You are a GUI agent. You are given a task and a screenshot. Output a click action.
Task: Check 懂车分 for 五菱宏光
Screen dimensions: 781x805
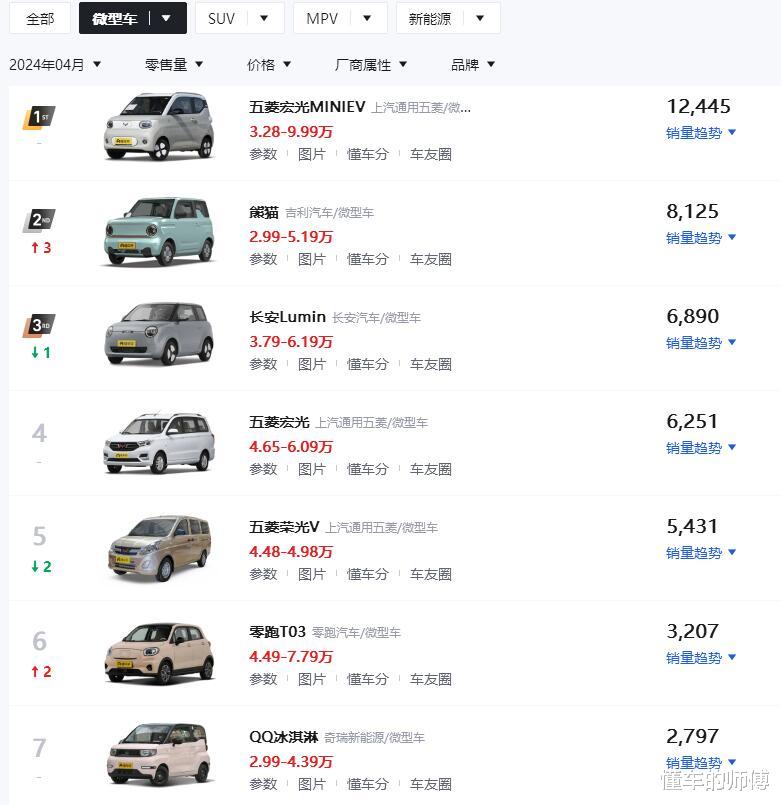[367, 469]
